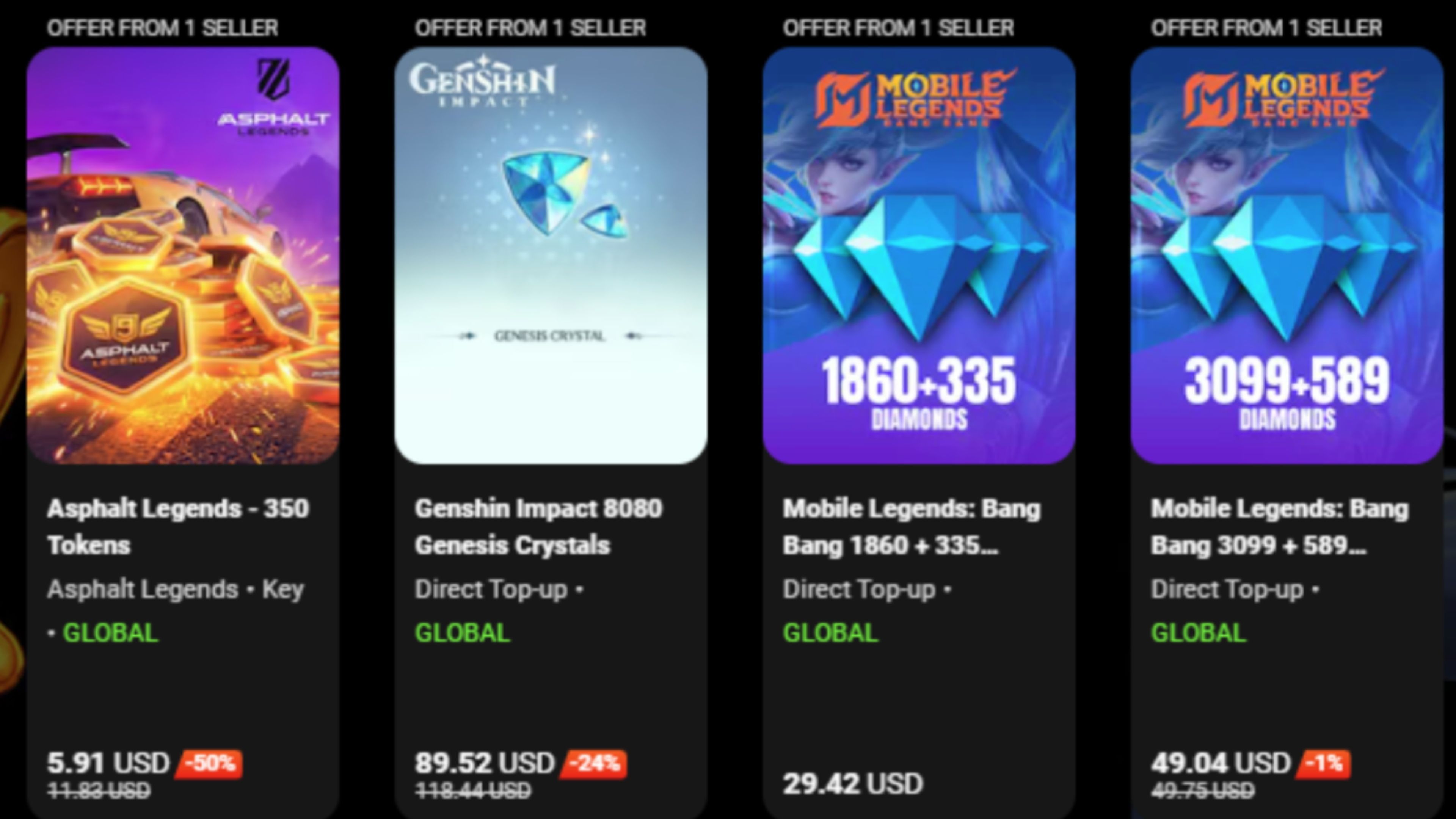1456x819 pixels.
Task: Open the Asphalt Legends 350 Tokens offer
Action: (x=178, y=526)
